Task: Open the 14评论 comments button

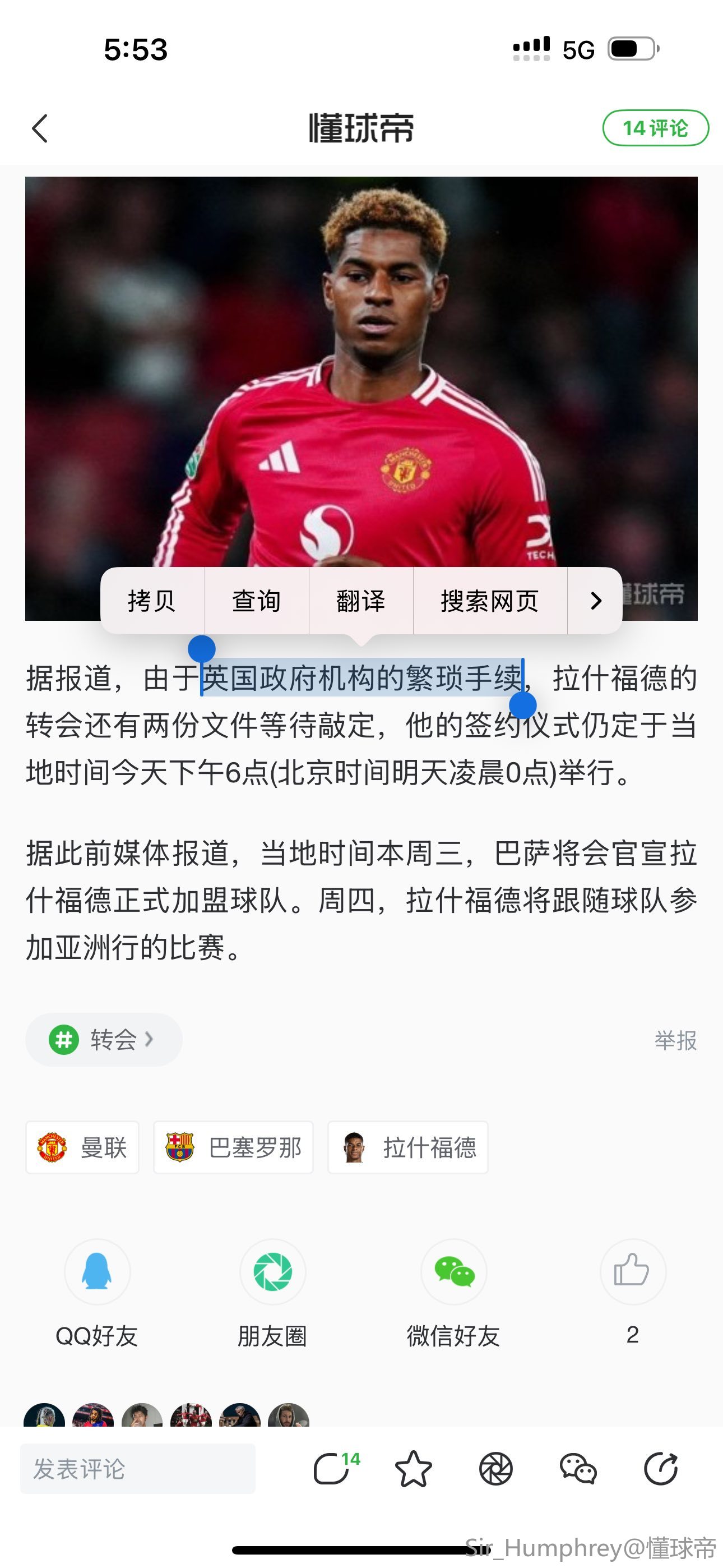Action: tap(655, 128)
